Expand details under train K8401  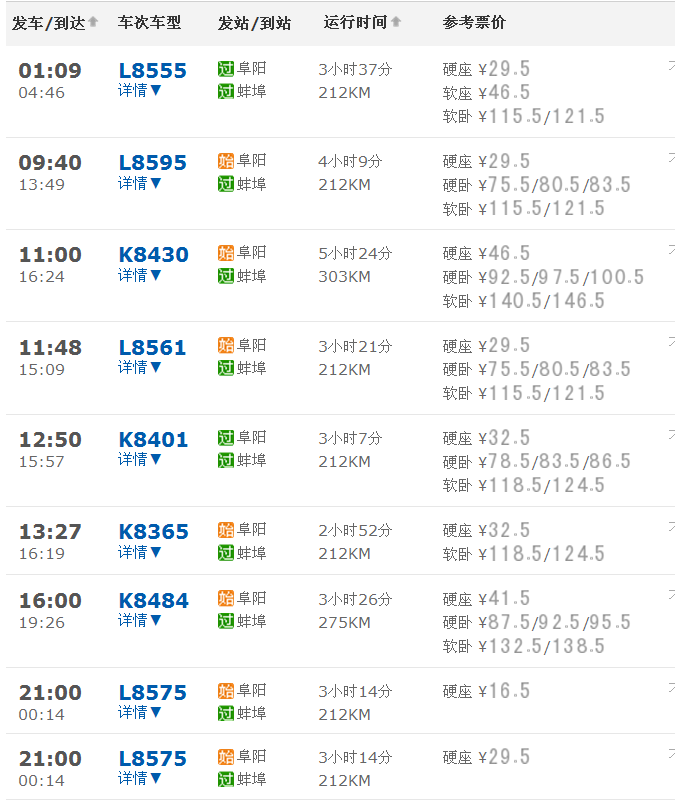click(139, 459)
